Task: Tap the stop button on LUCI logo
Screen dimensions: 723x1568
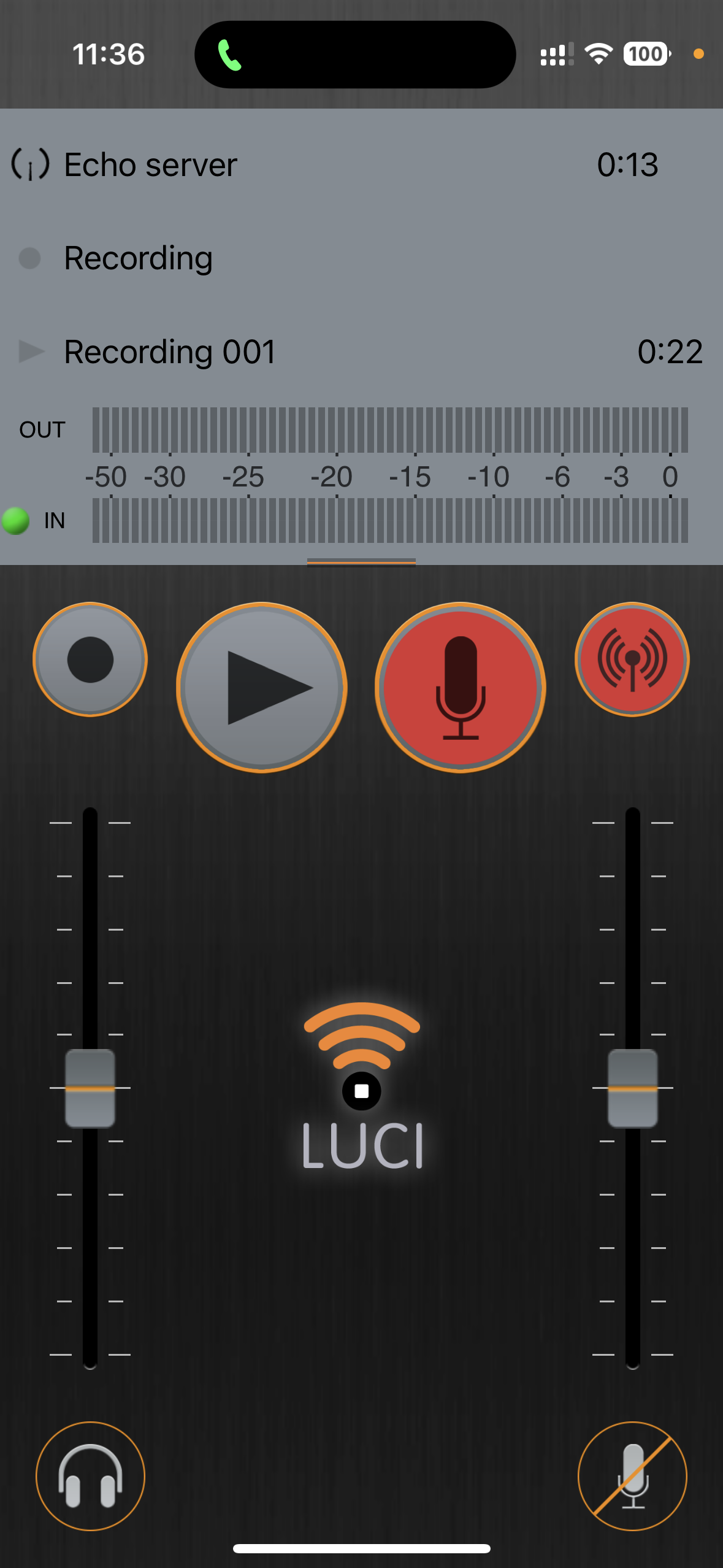Action: pos(361,1091)
